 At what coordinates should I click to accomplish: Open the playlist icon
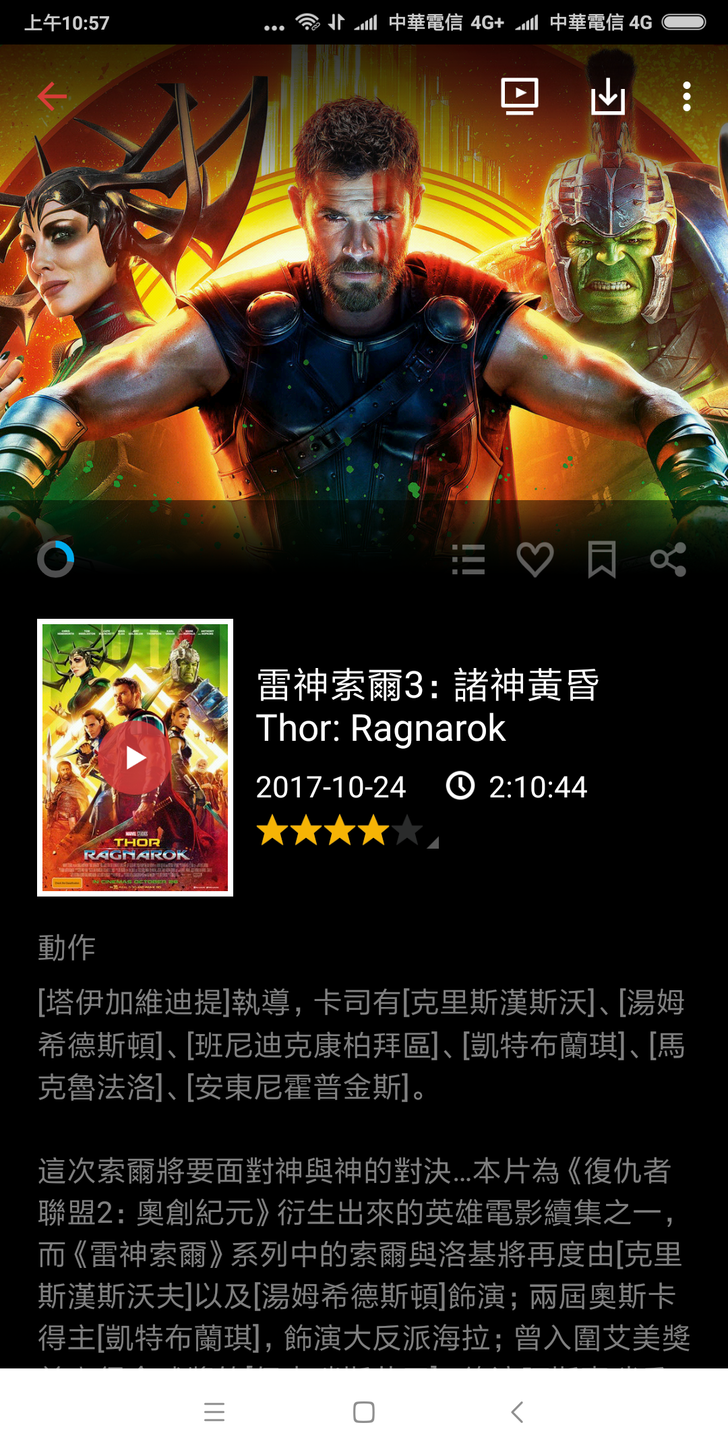pyautogui.click(x=468, y=560)
